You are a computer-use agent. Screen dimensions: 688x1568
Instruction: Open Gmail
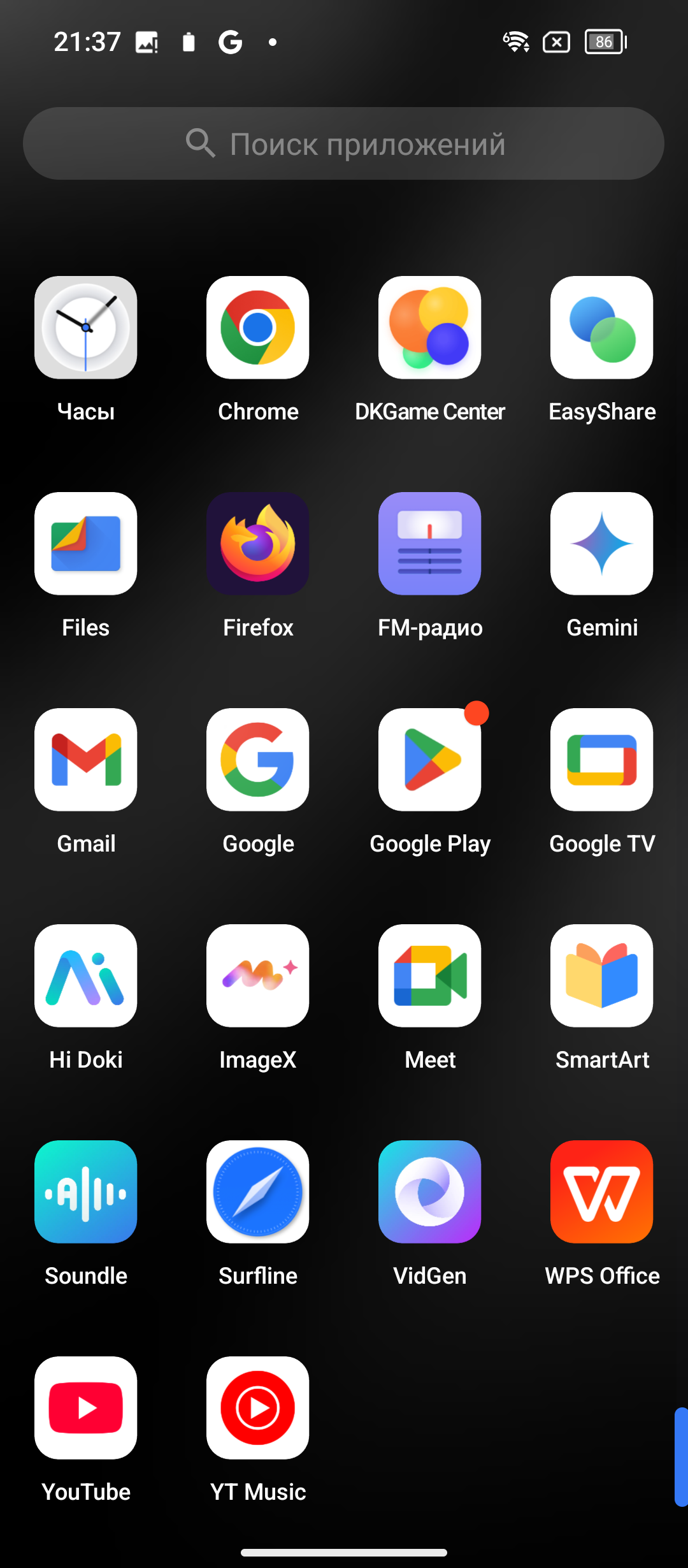[x=86, y=760]
